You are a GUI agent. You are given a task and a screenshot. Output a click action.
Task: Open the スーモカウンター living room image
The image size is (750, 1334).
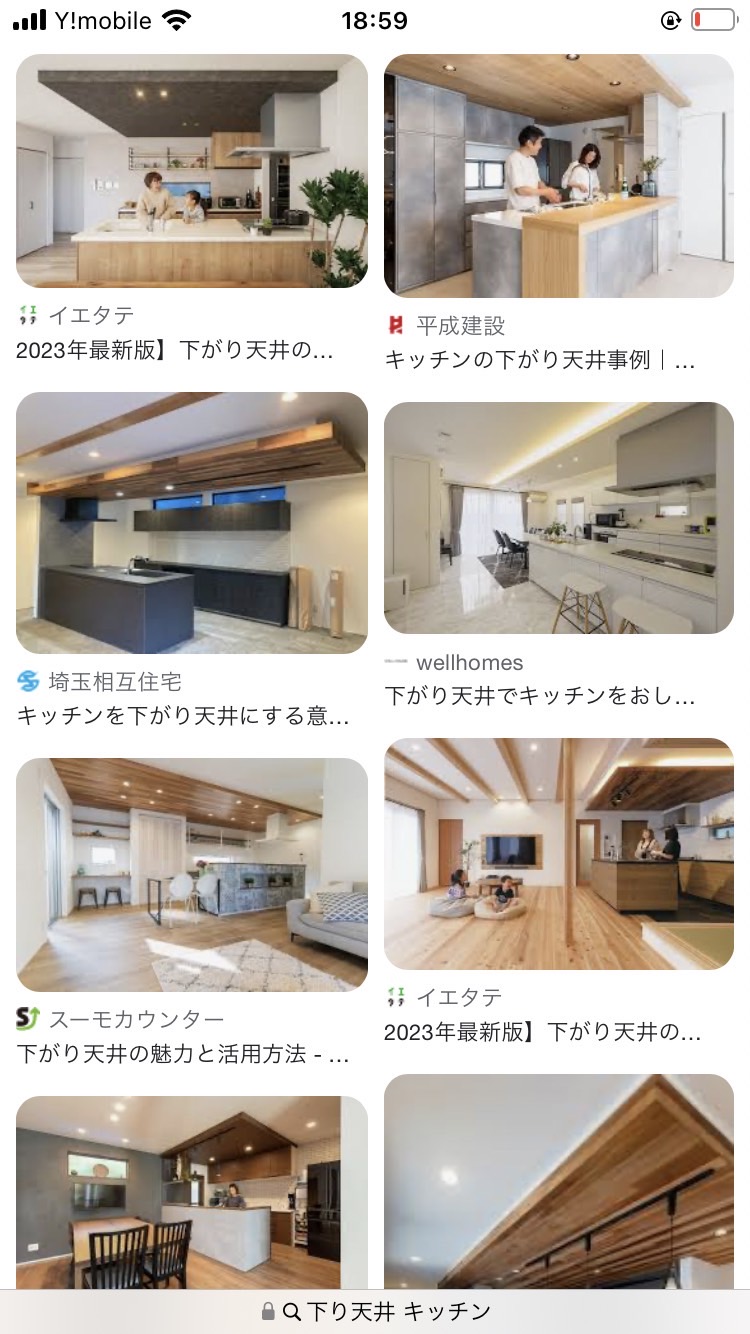click(192, 875)
